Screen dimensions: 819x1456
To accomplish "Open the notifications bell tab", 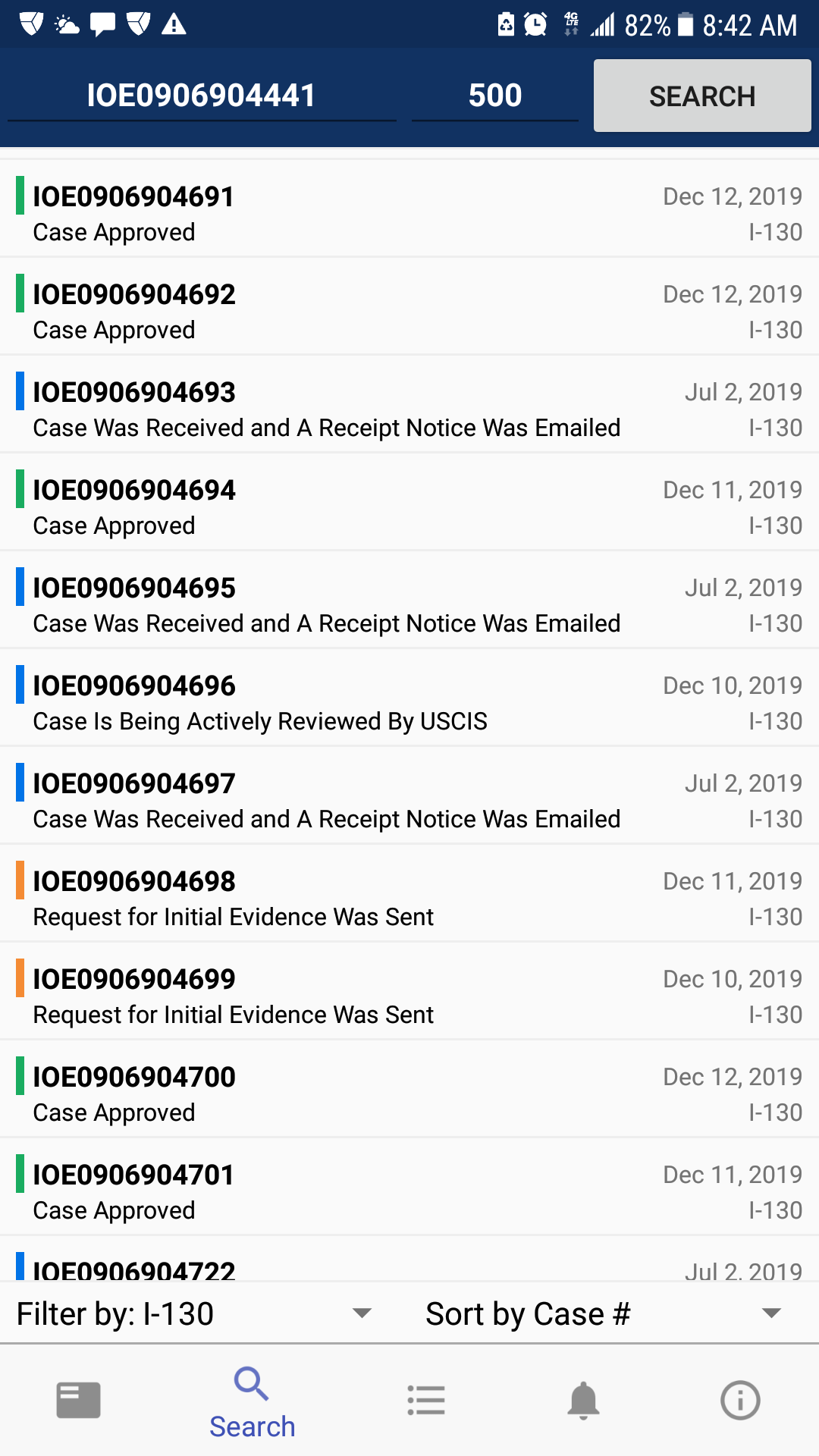I will (x=583, y=1400).
